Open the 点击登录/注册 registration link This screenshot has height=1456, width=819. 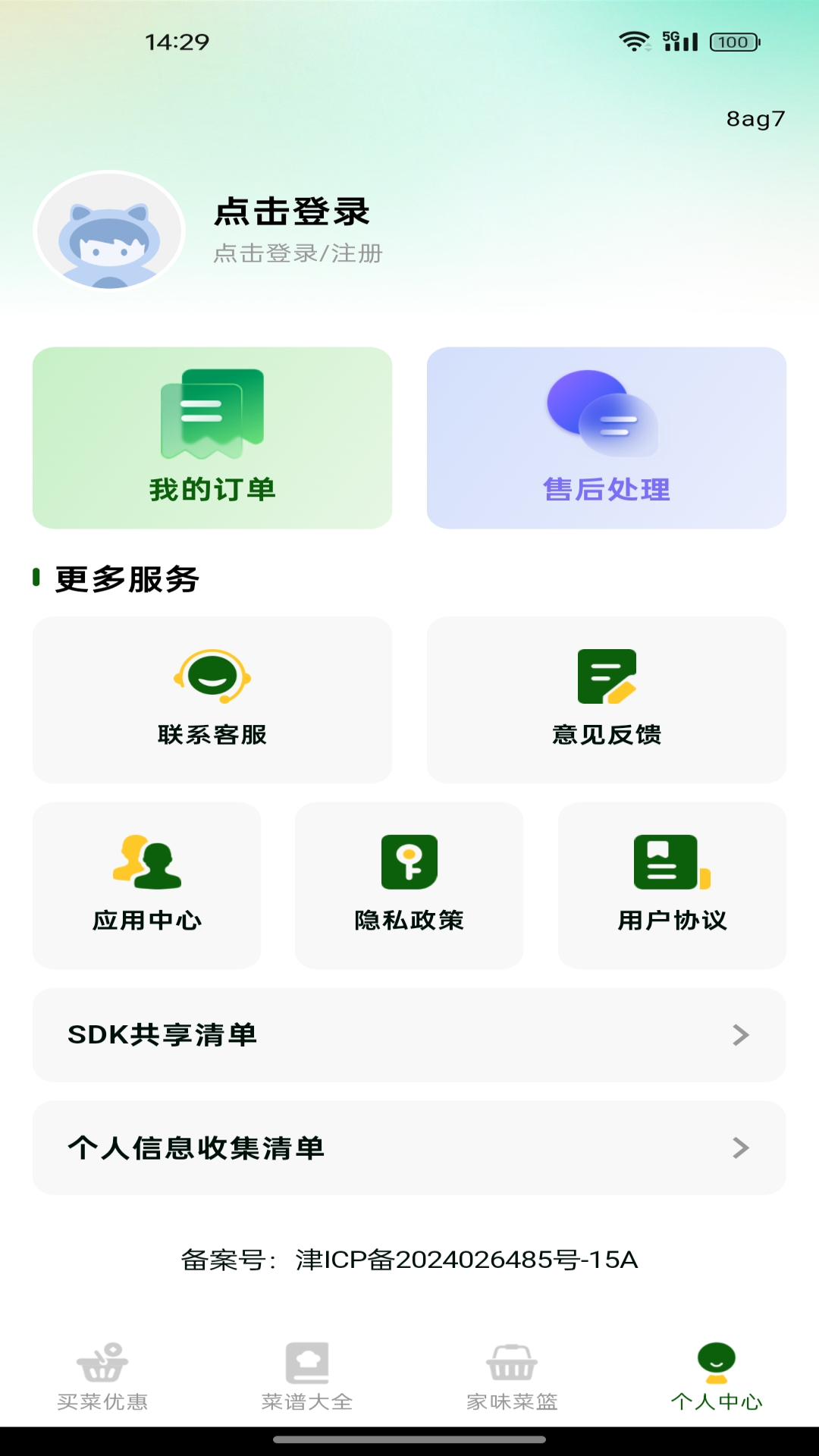pyautogui.click(x=298, y=256)
